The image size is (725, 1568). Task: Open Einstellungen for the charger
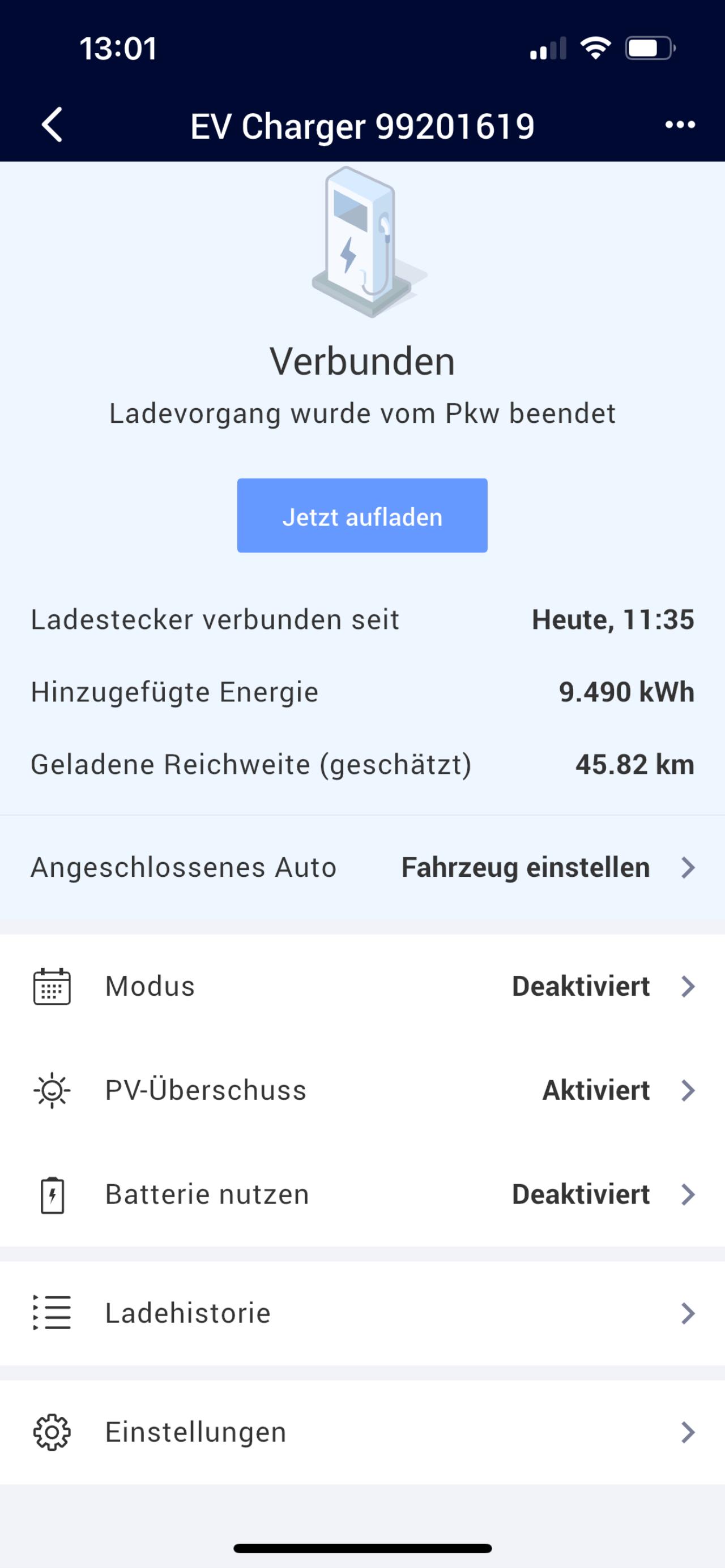pos(362,1432)
